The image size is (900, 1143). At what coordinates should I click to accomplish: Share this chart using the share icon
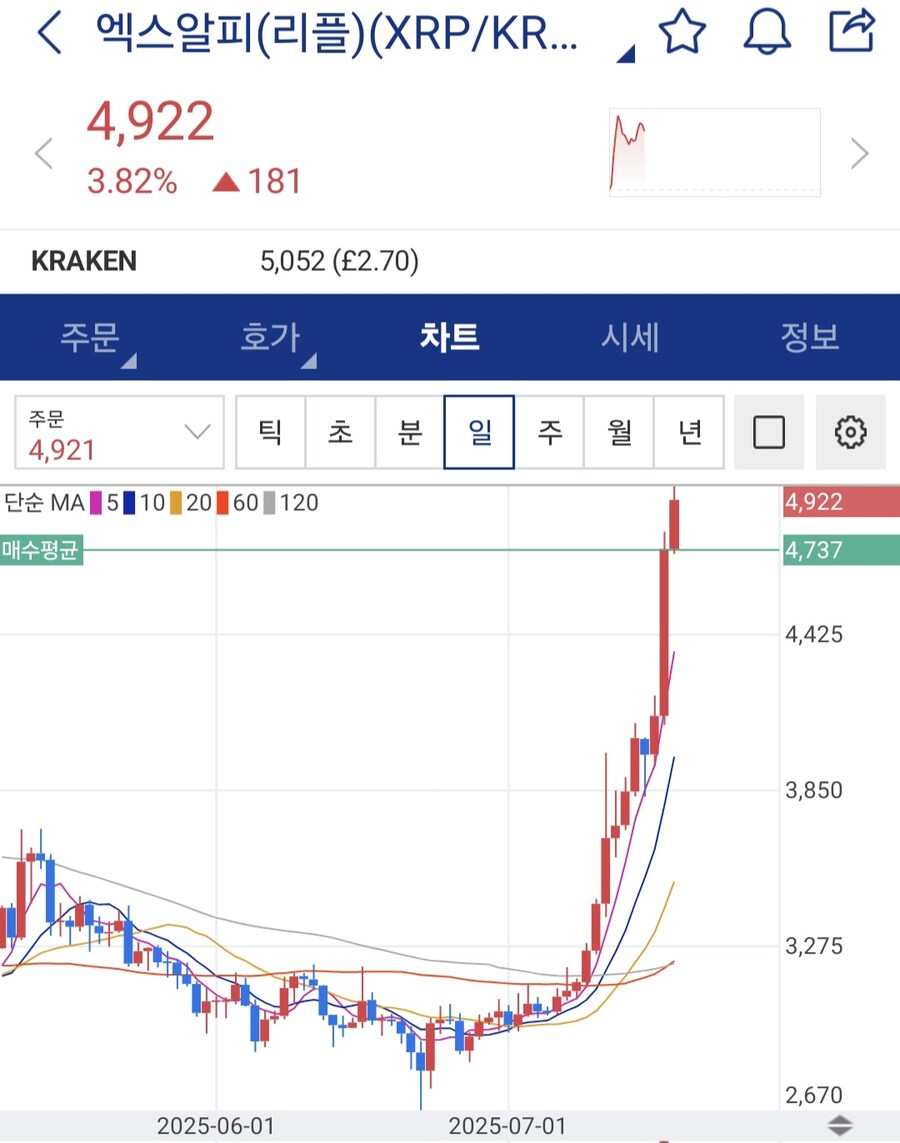(x=851, y=31)
